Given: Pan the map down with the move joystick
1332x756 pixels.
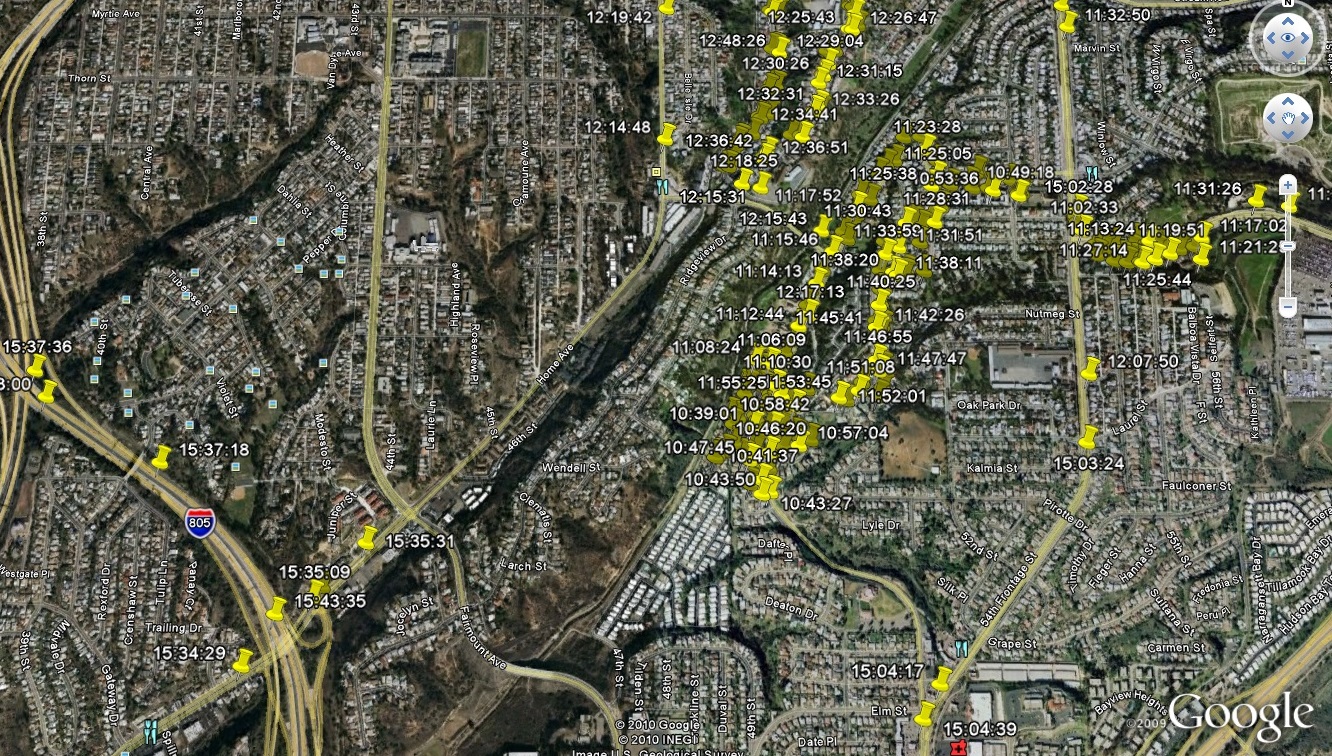Looking at the screenshot, I should pos(1288,135).
